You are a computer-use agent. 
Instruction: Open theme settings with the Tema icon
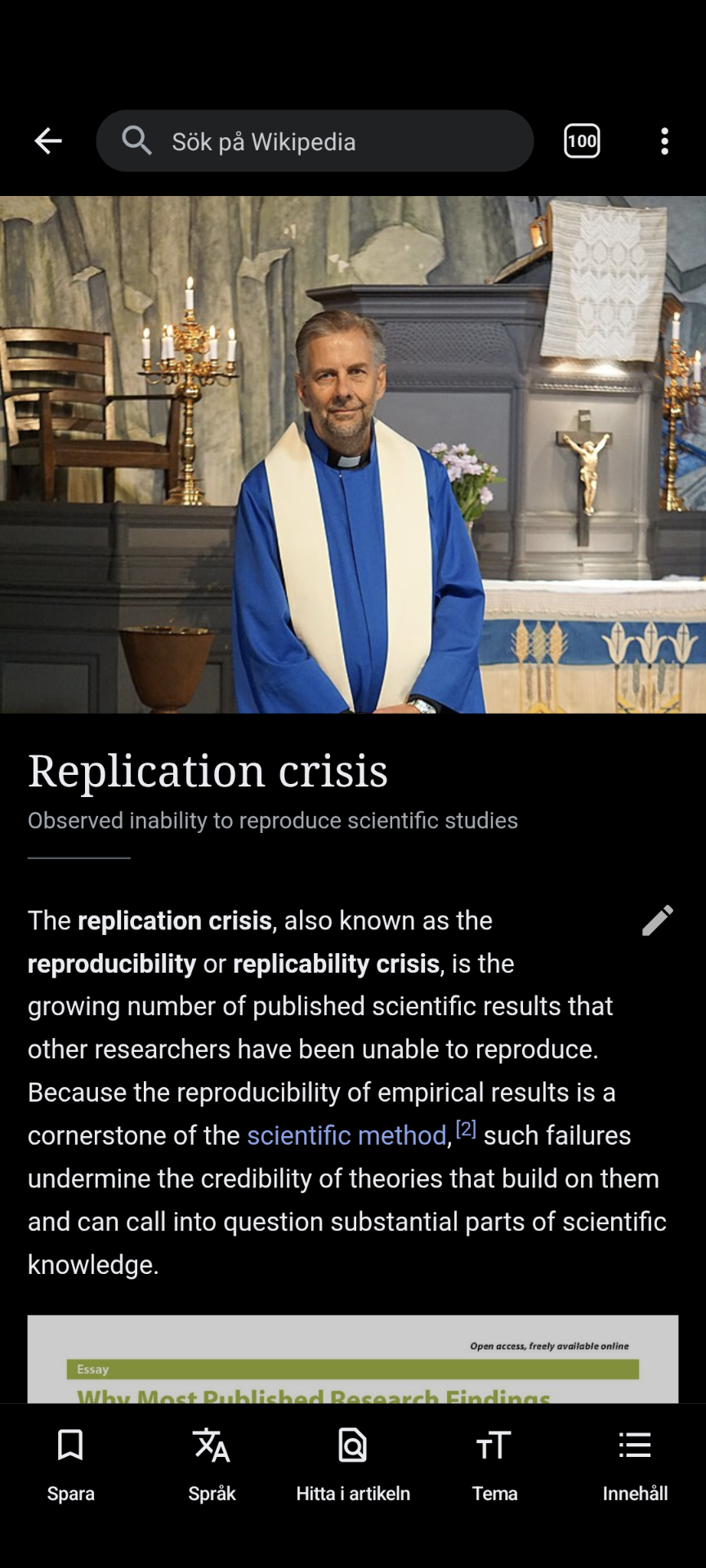coord(493,1445)
